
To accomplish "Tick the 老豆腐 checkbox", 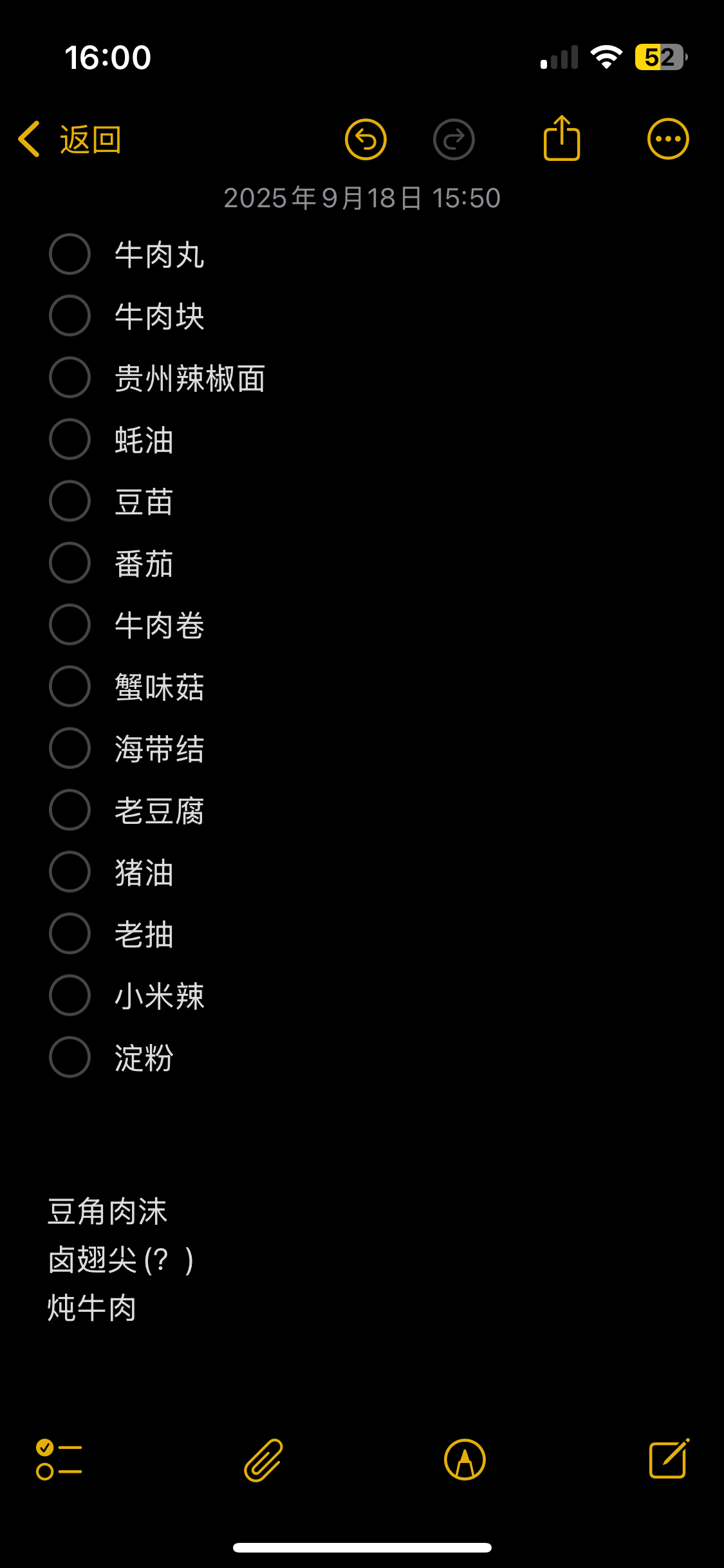I will click(x=70, y=810).
